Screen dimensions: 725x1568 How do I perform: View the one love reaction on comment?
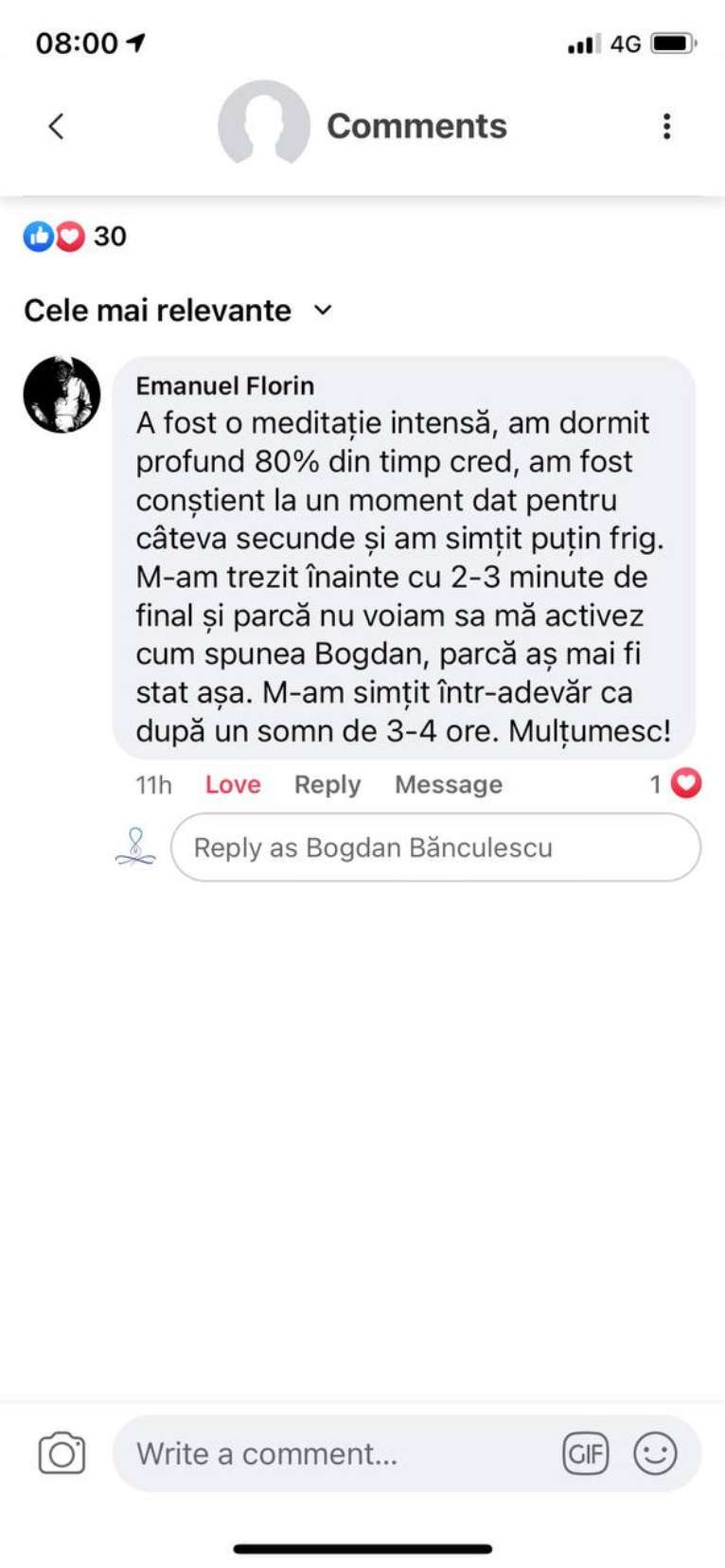point(676,783)
